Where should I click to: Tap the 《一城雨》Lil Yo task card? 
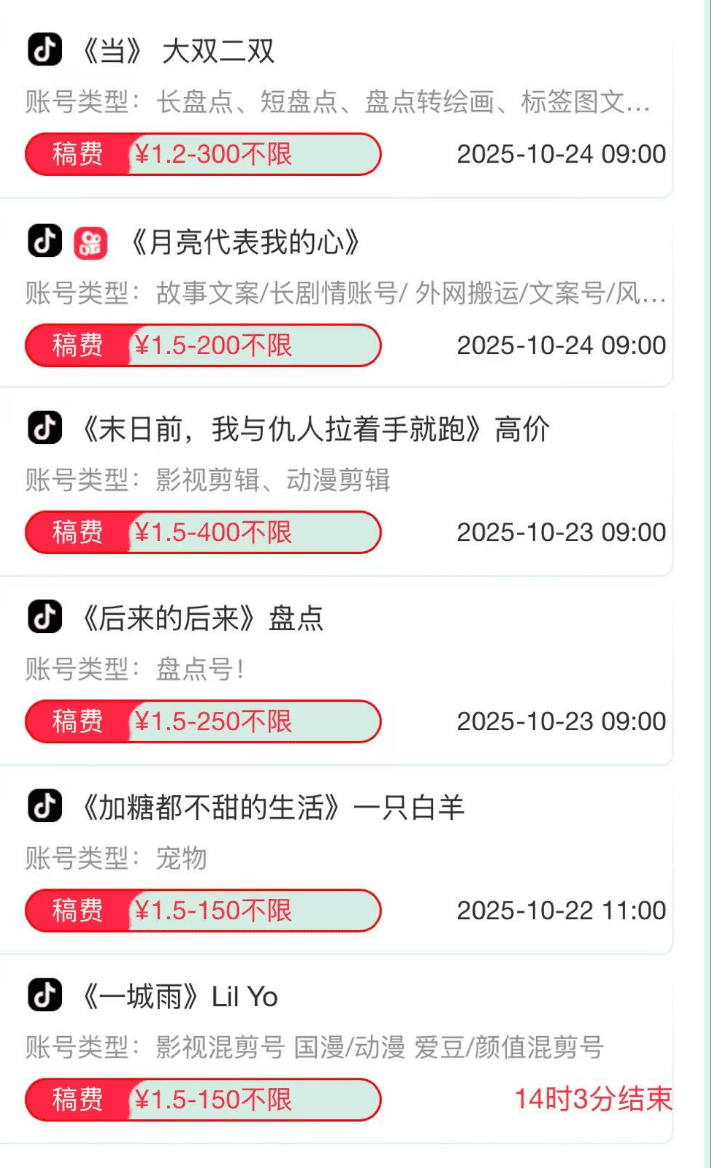[180, 996]
